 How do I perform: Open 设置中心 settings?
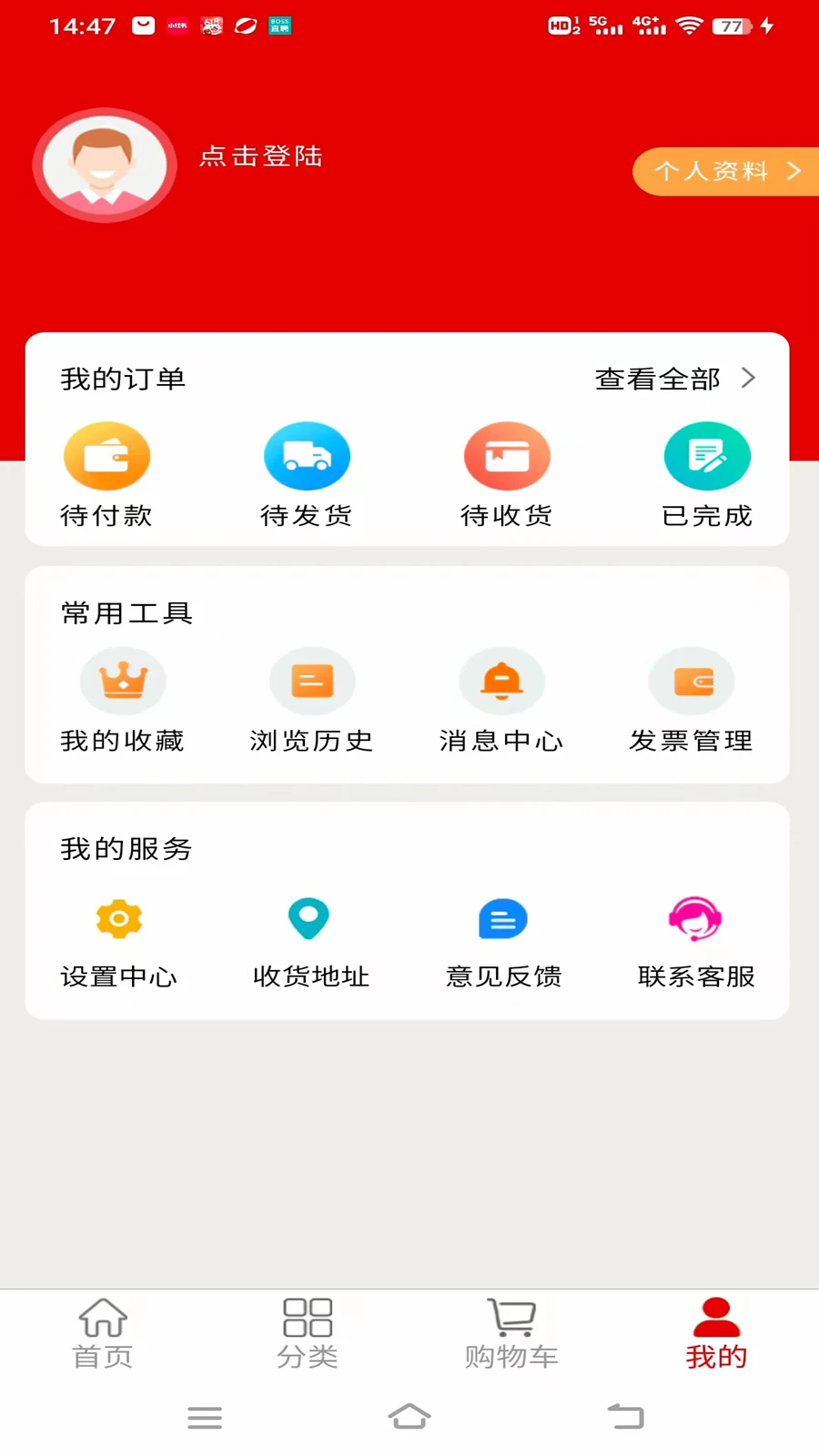pyautogui.click(x=119, y=942)
